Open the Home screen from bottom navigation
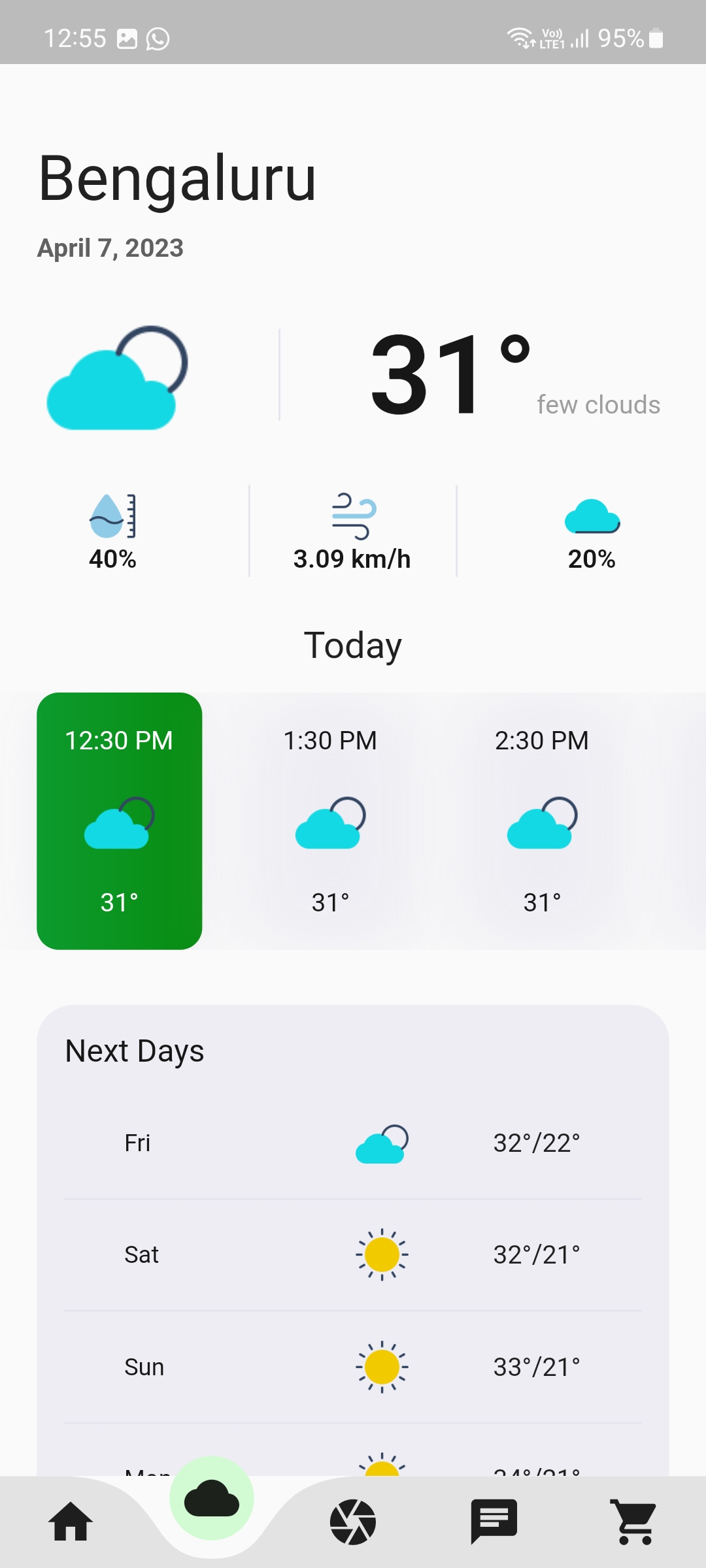Viewport: 706px width, 1568px height. (71, 1522)
